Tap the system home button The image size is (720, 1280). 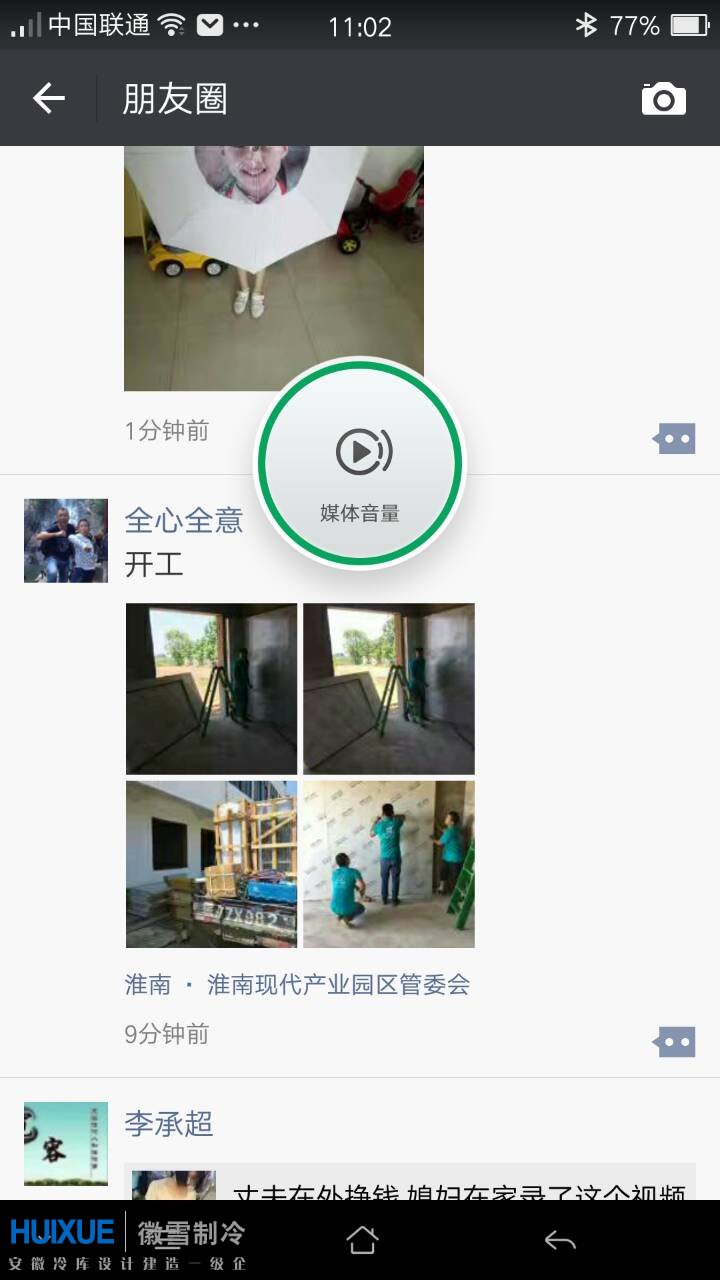[x=362, y=1241]
